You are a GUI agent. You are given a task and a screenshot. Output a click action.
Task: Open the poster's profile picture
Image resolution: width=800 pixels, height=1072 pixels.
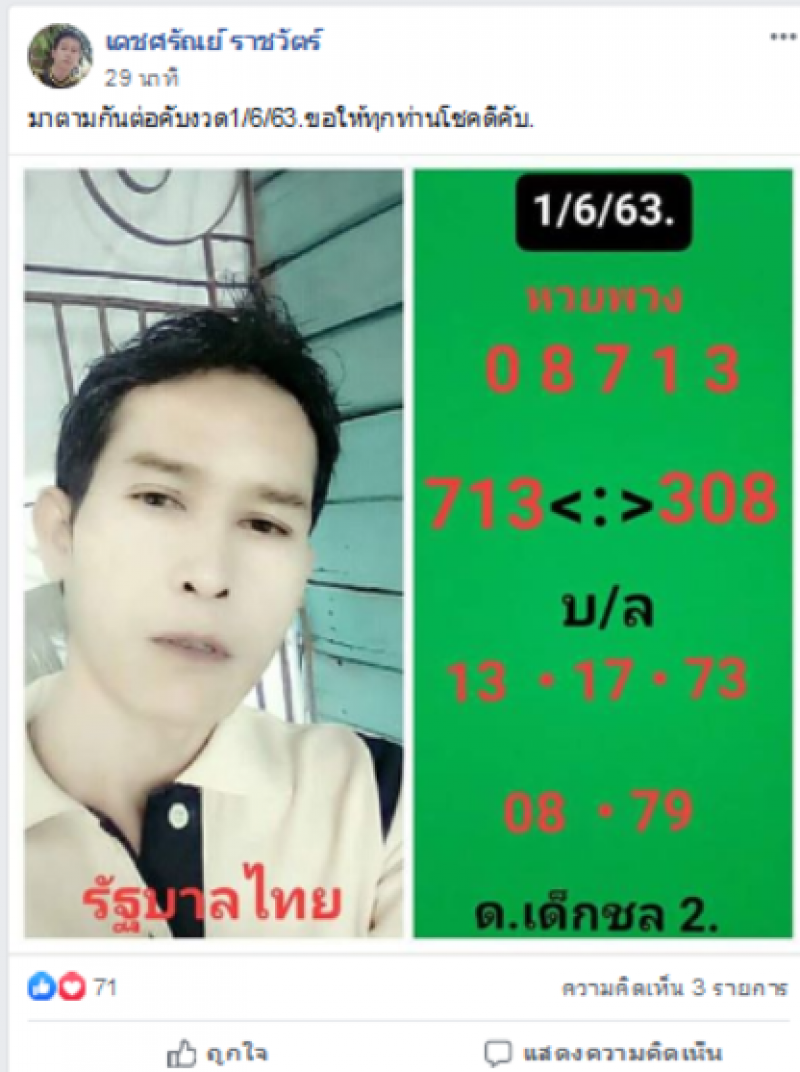click(x=59, y=56)
